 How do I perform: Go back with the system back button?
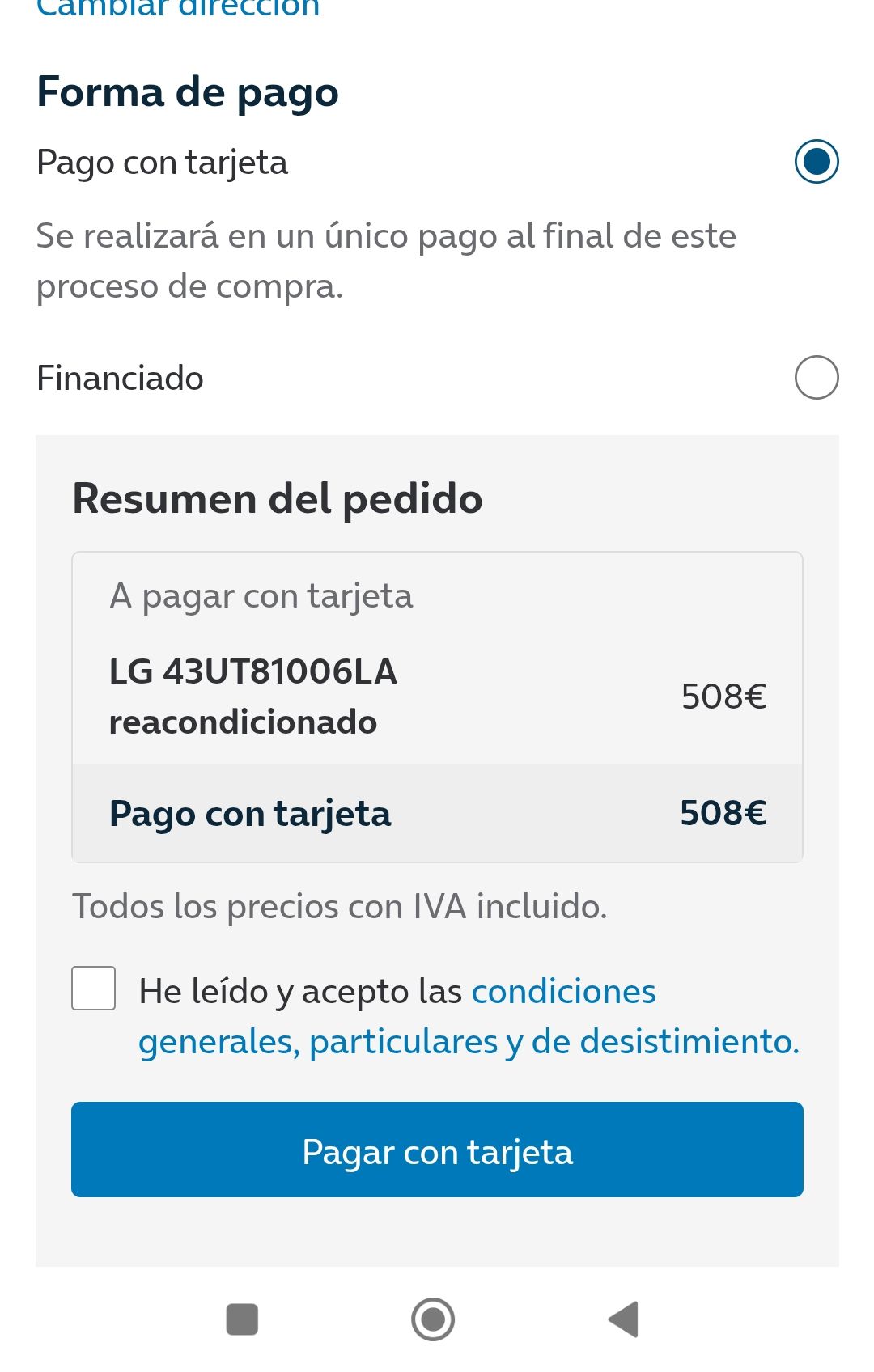[x=624, y=1319]
